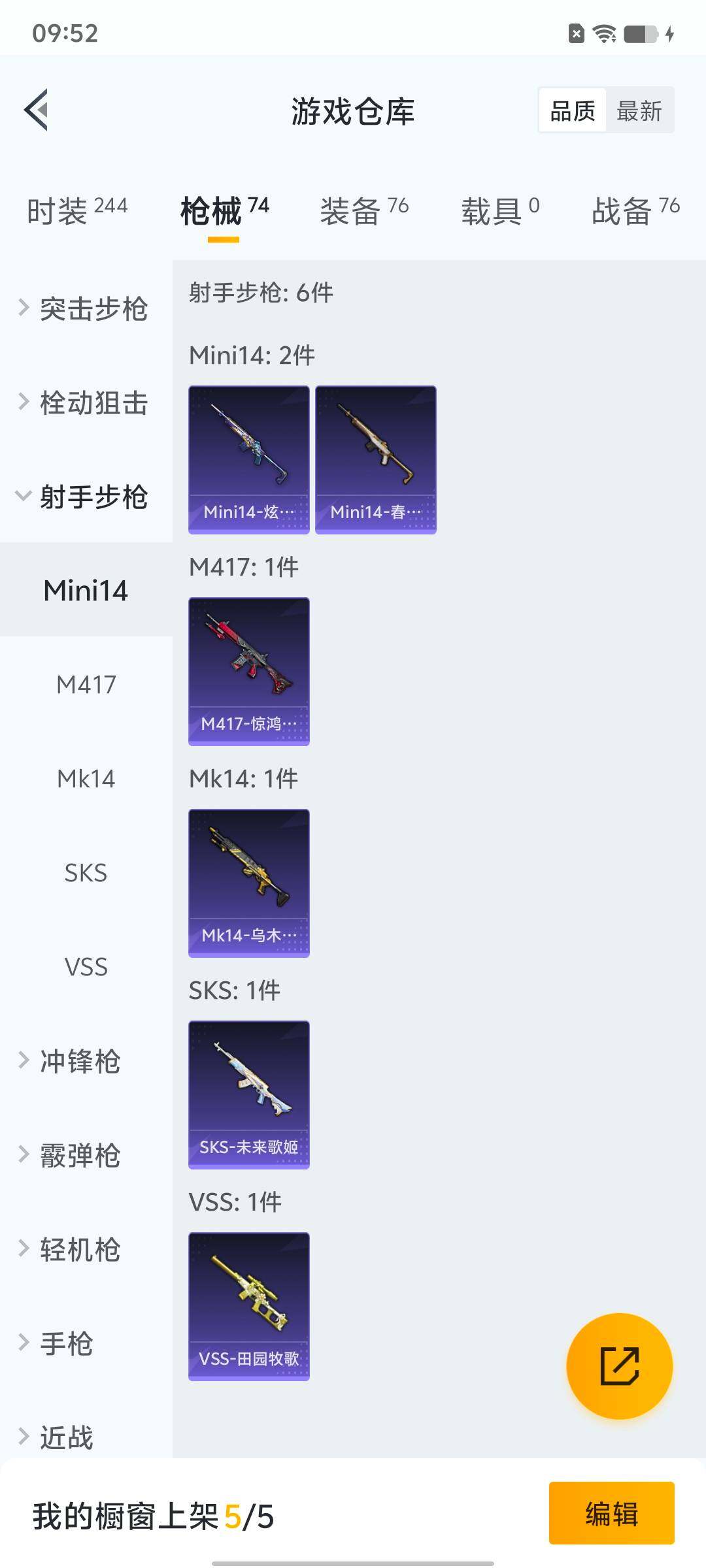
Task: Select M417 in the sidebar
Action: [x=86, y=685]
